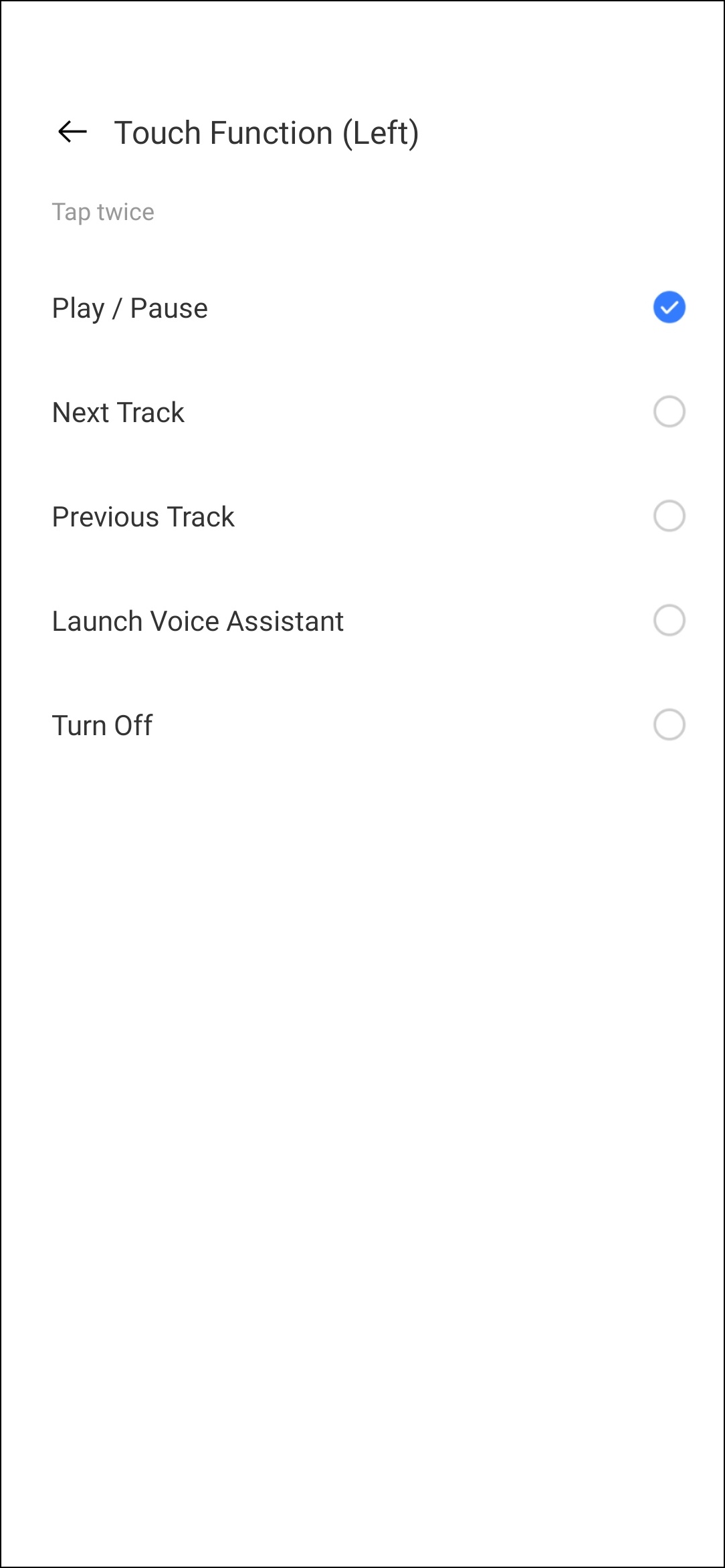Viewport: 725px width, 1568px height.
Task: Set double tap to Launch Voice Assistant
Action: click(x=669, y=621)
